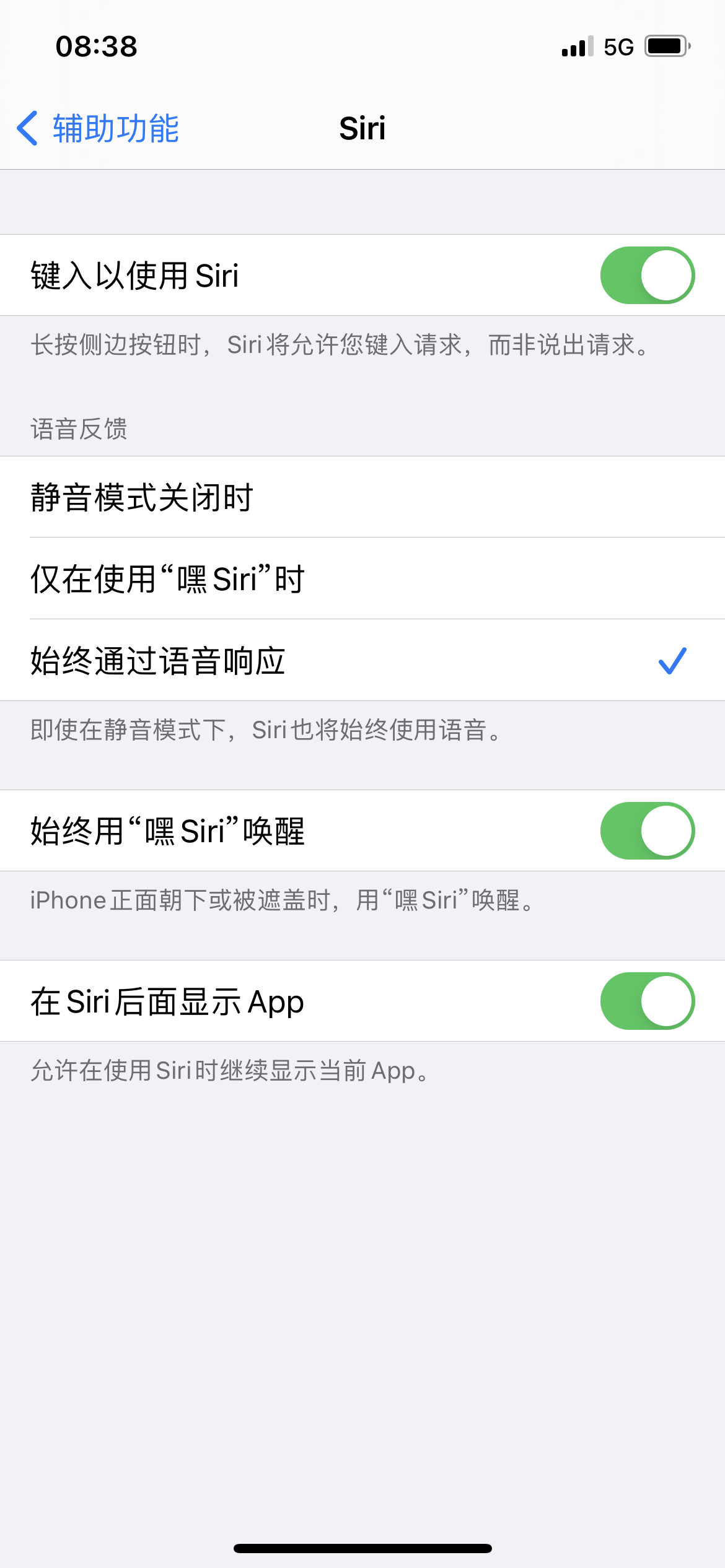The height and width of the screenshot is (1568, 725).
Task: Toggle off 在 Siri 后面显示 App
Action: [647, 1001]
